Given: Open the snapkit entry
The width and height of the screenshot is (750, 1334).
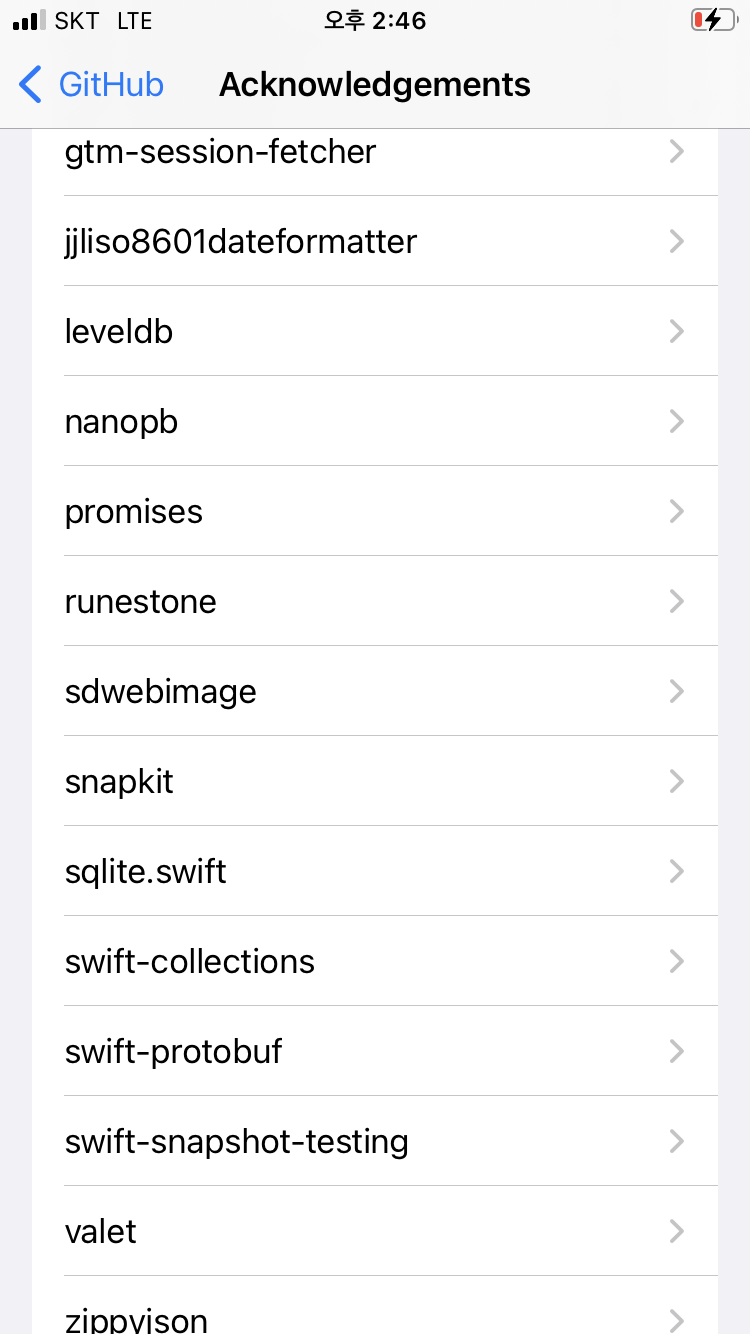Looking at the screenshot, I should 375,781.
